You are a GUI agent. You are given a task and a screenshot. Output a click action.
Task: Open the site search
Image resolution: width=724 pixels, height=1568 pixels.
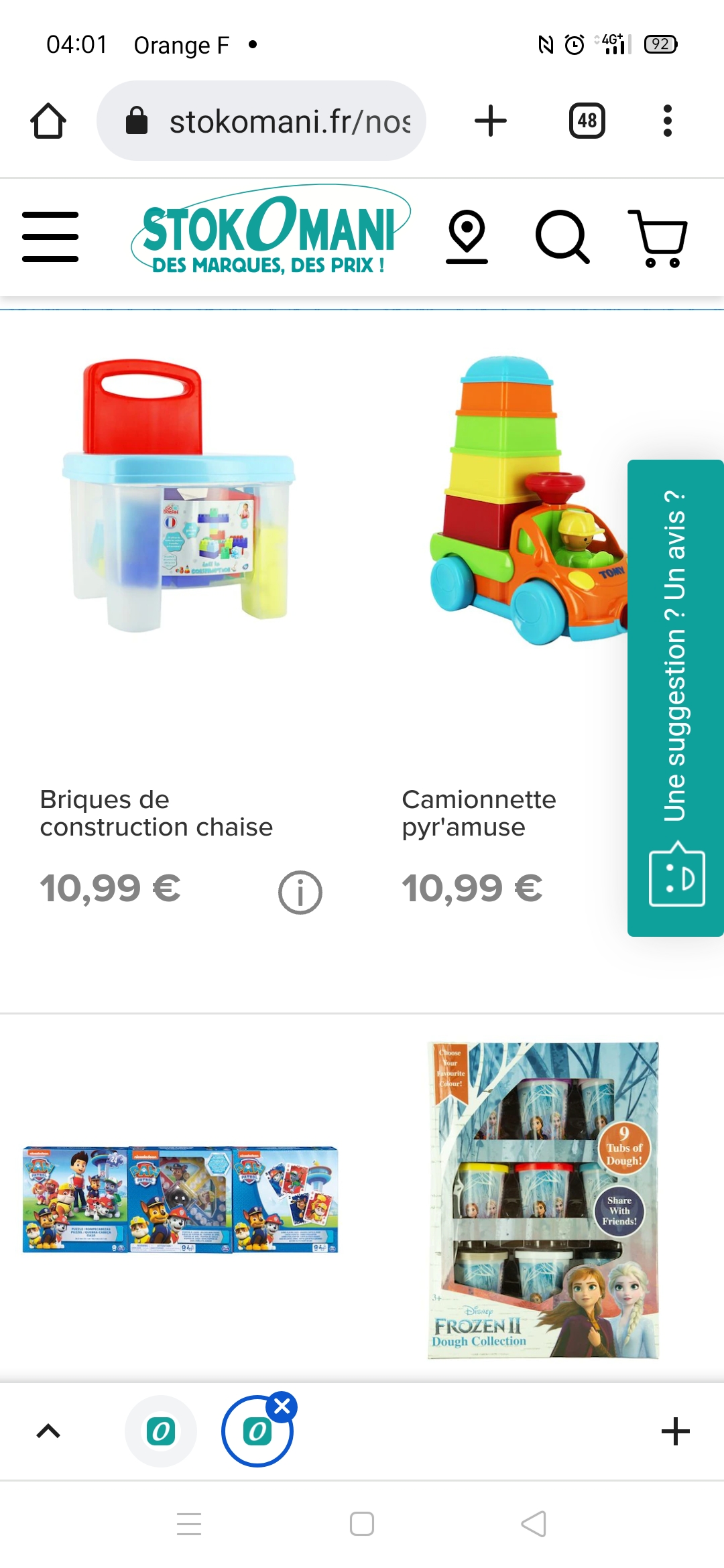coord(562,237)
